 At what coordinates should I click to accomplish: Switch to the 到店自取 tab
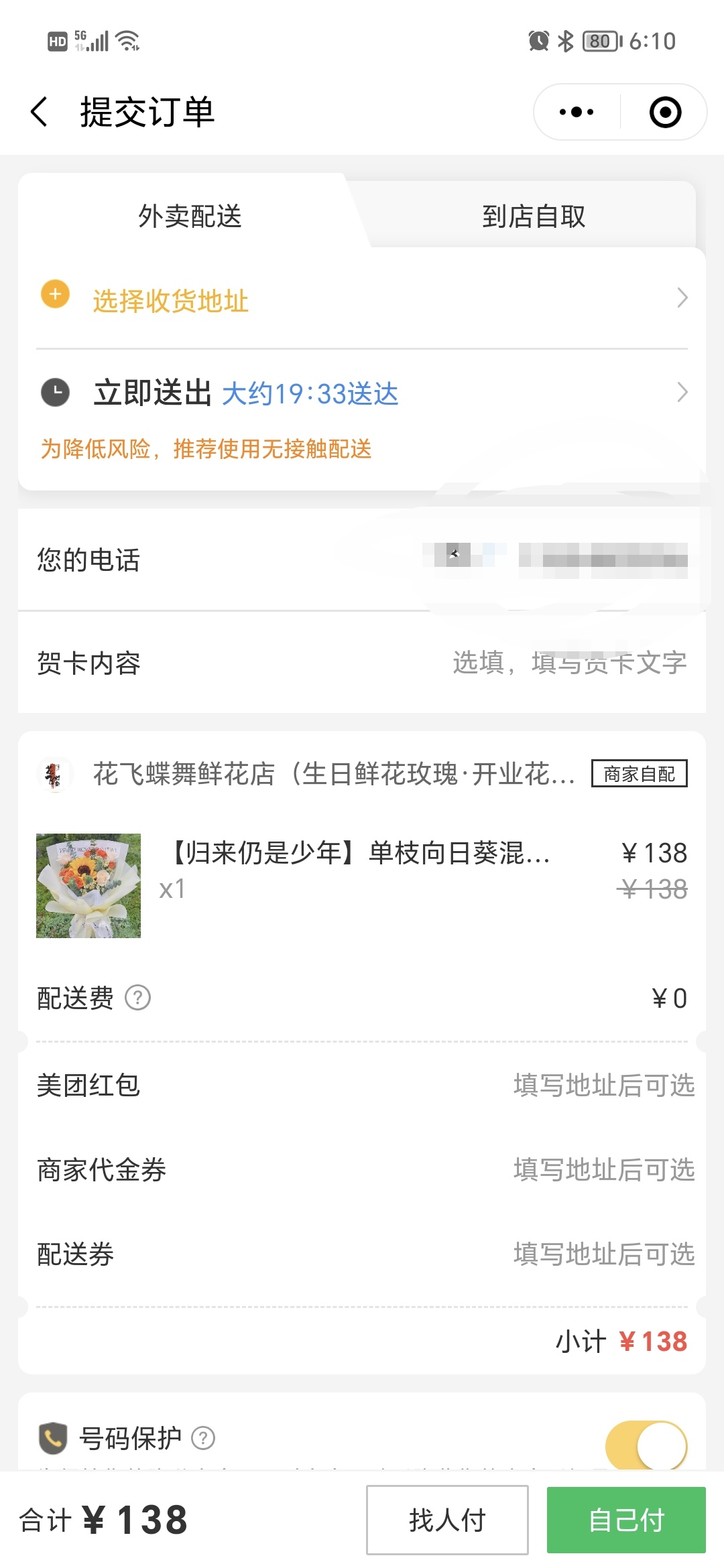tap(534, 216)
